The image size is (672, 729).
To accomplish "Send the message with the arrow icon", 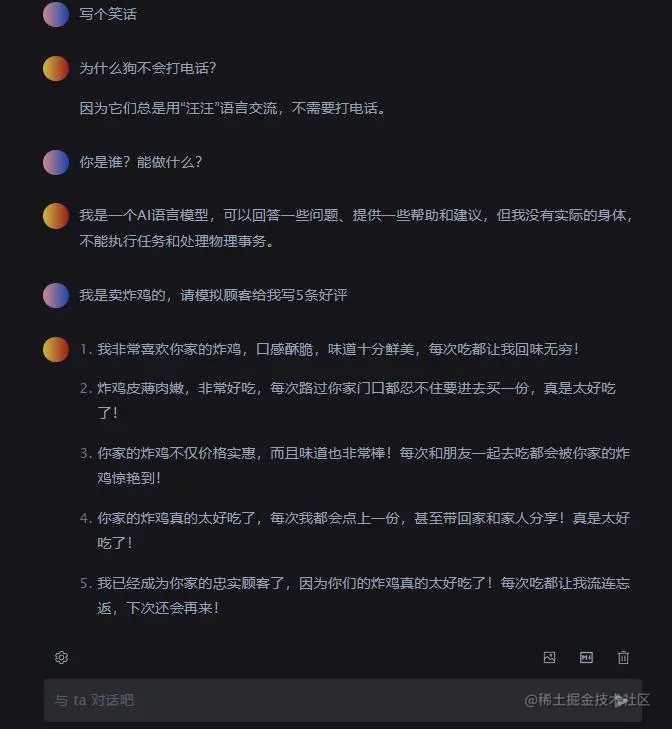I will pos(620,700).
